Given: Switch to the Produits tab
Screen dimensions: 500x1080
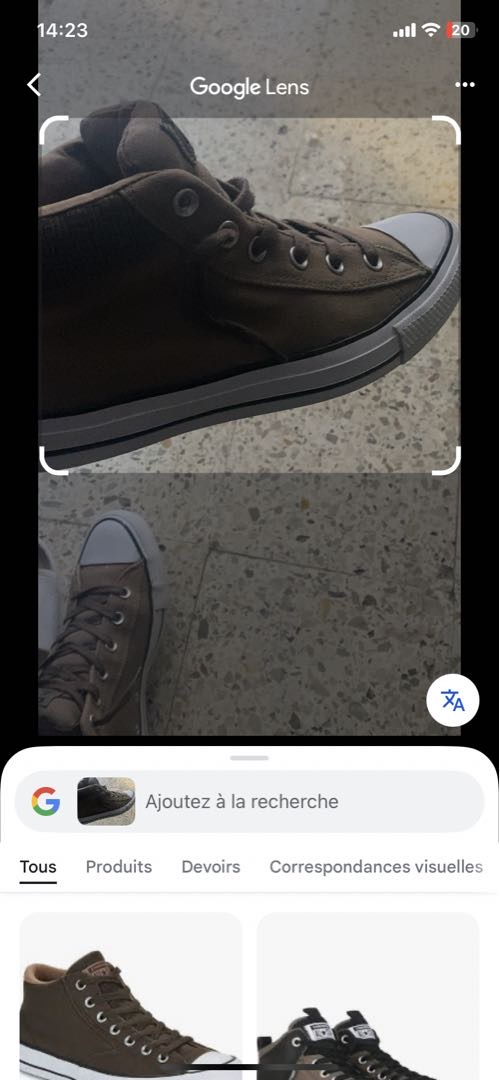Looking at the screenshot, I should (118, 866).
